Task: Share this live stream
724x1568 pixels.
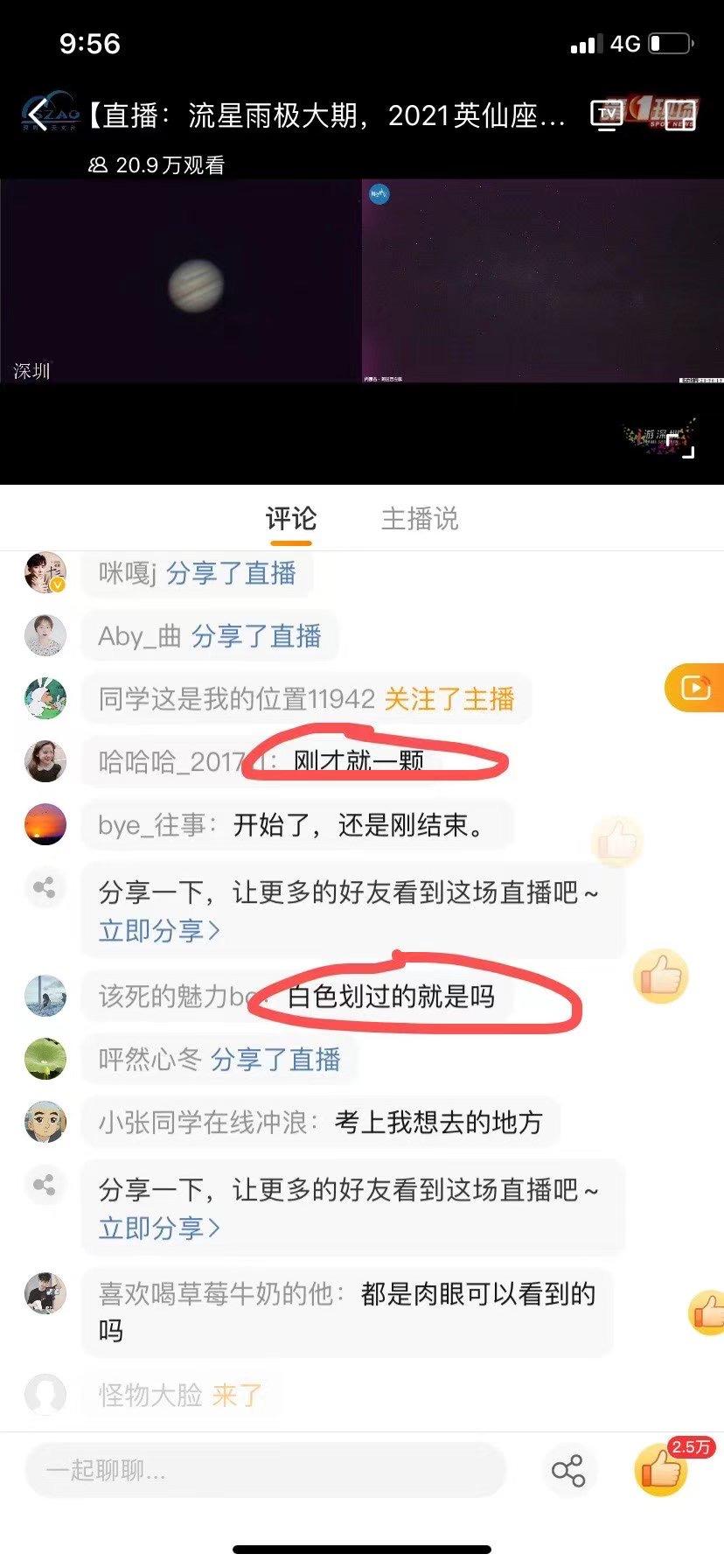Action: pyautogui.click(x=568, y=1471)
